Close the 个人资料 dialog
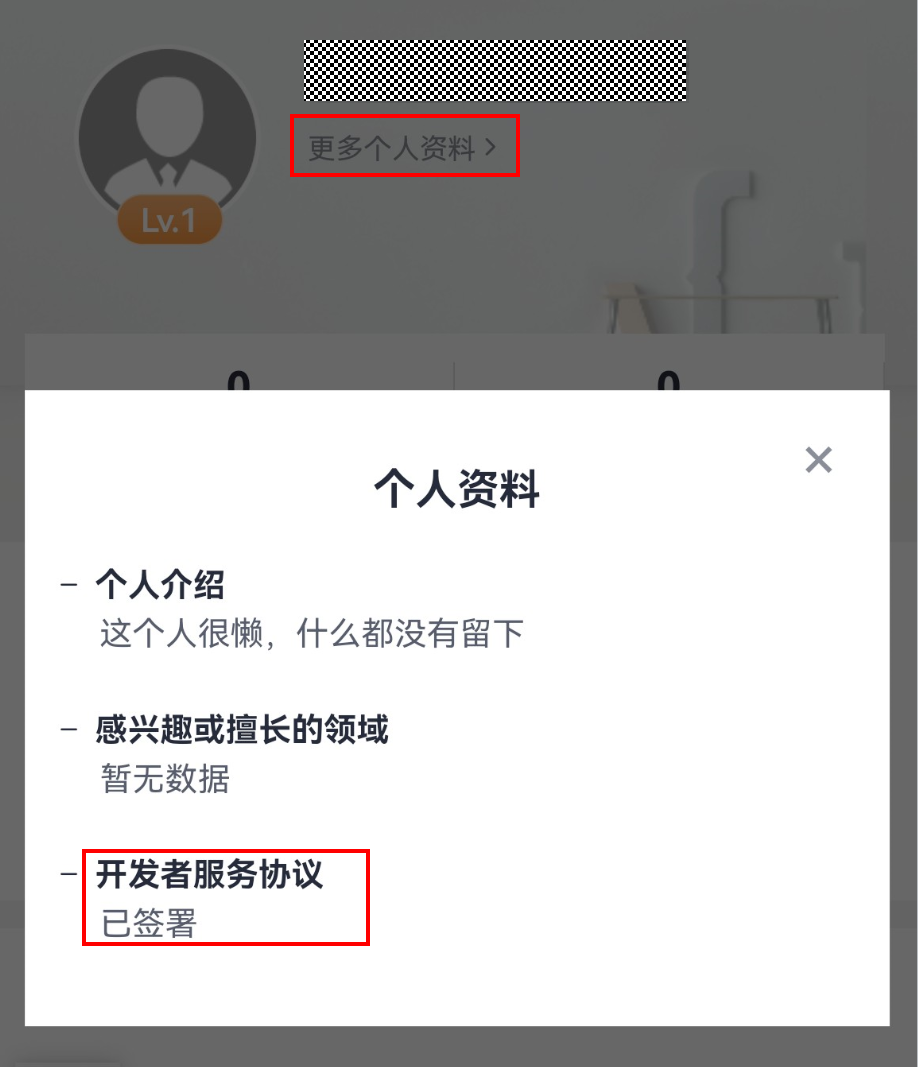 coord(818,460)
